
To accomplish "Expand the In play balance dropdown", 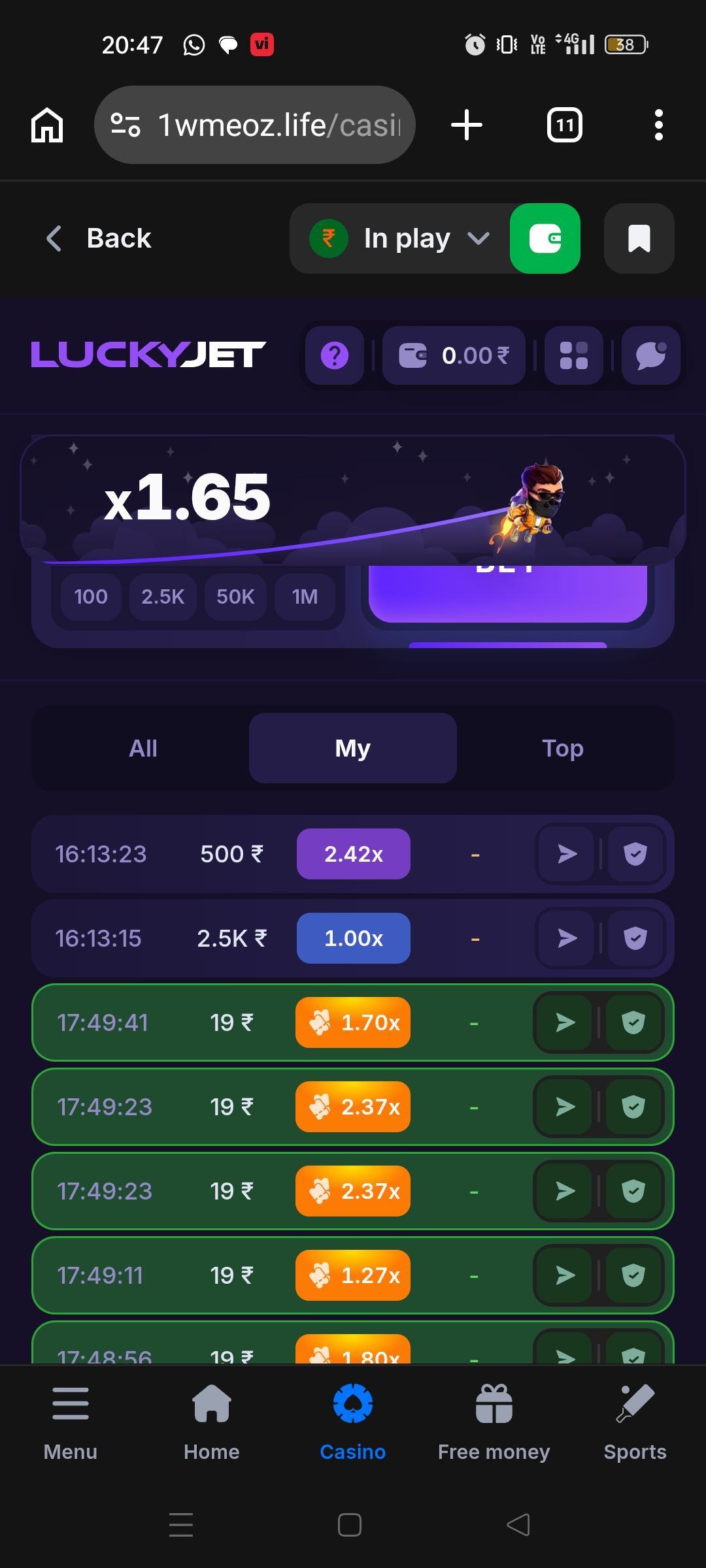I will tap(400, 238).
